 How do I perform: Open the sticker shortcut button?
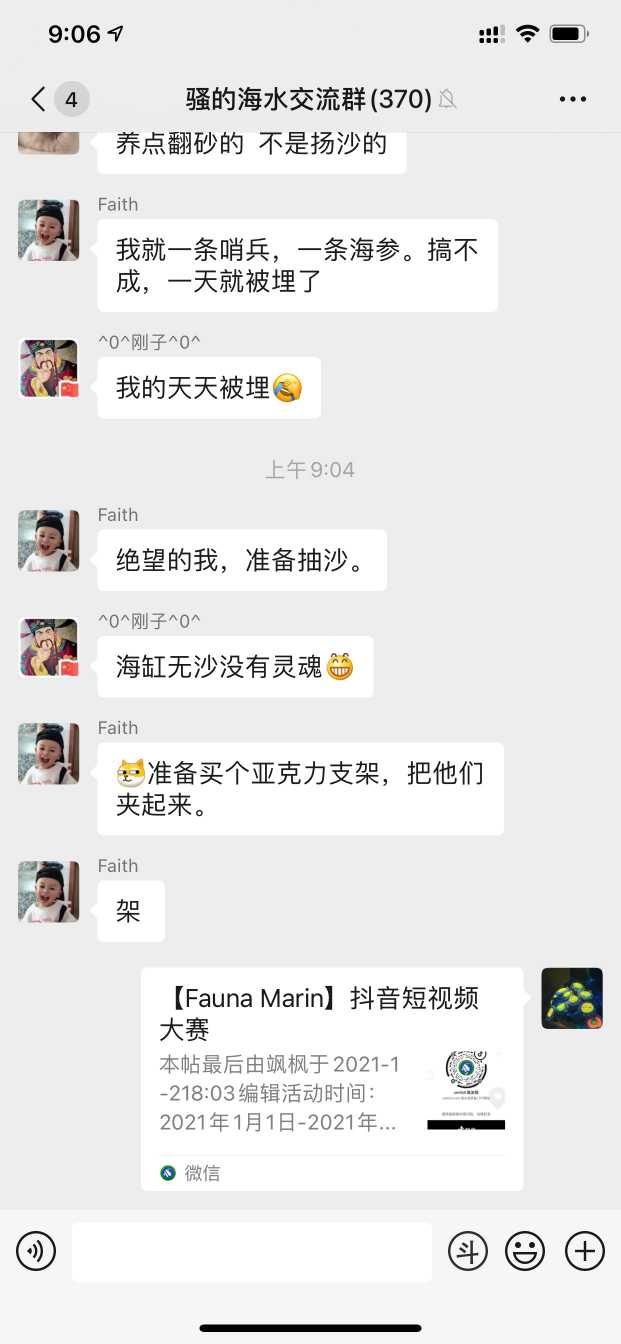467,1251
